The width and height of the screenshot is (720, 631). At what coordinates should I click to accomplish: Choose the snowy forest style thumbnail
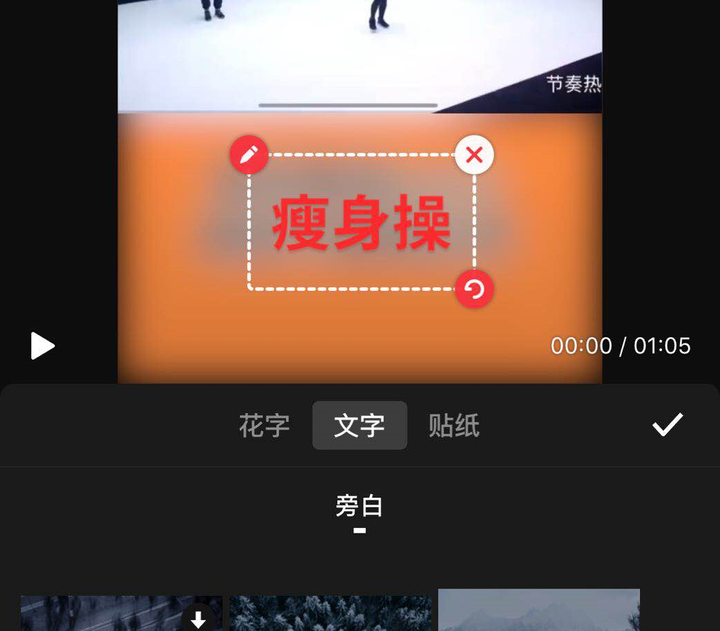click(330, 614)
